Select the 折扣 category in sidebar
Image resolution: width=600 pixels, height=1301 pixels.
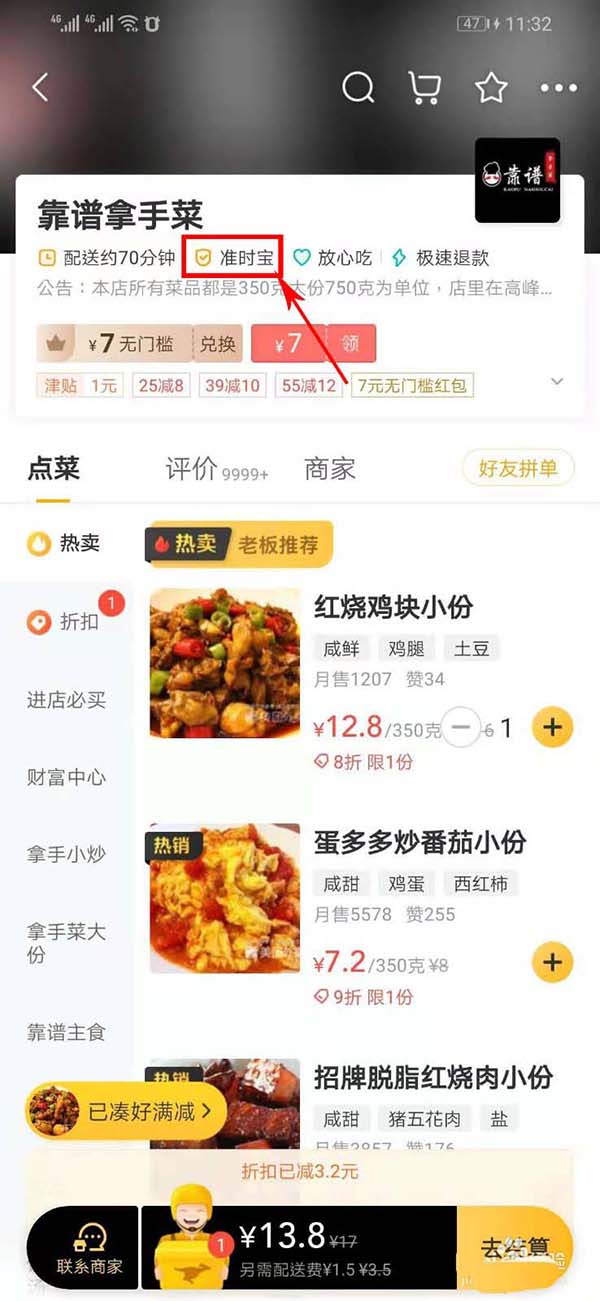67,621
